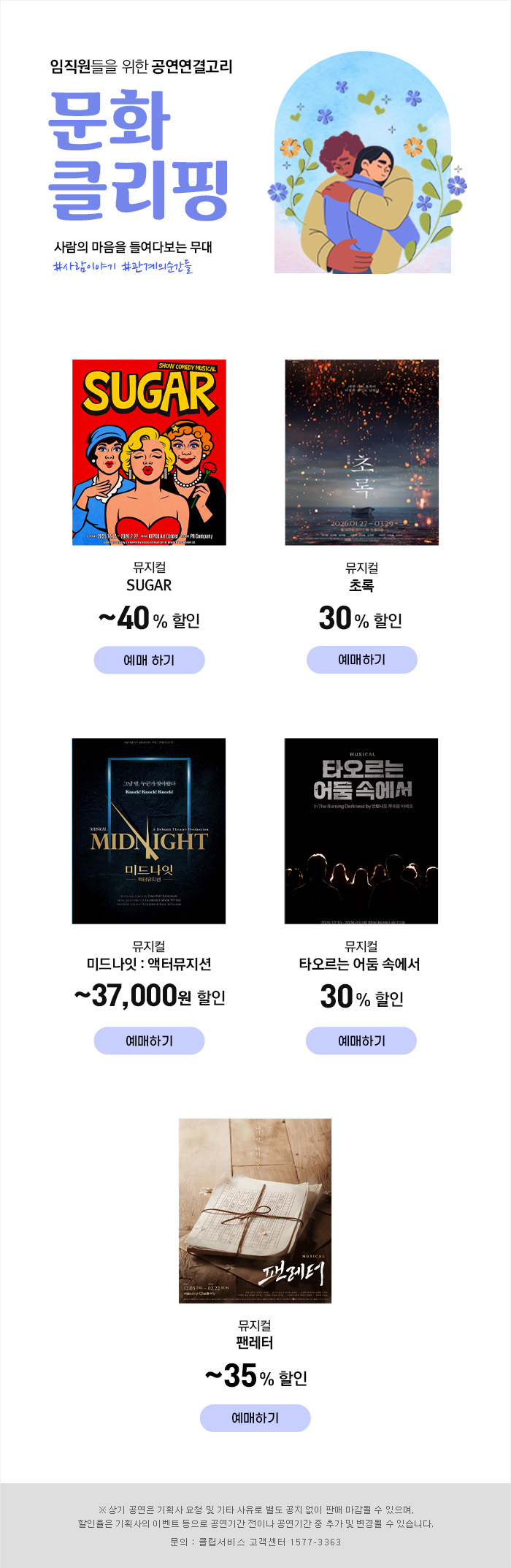Viewport: 511px width, 1568px height.
Task: Open the 팬레터 musical poster
Action: coord(255,1210)
